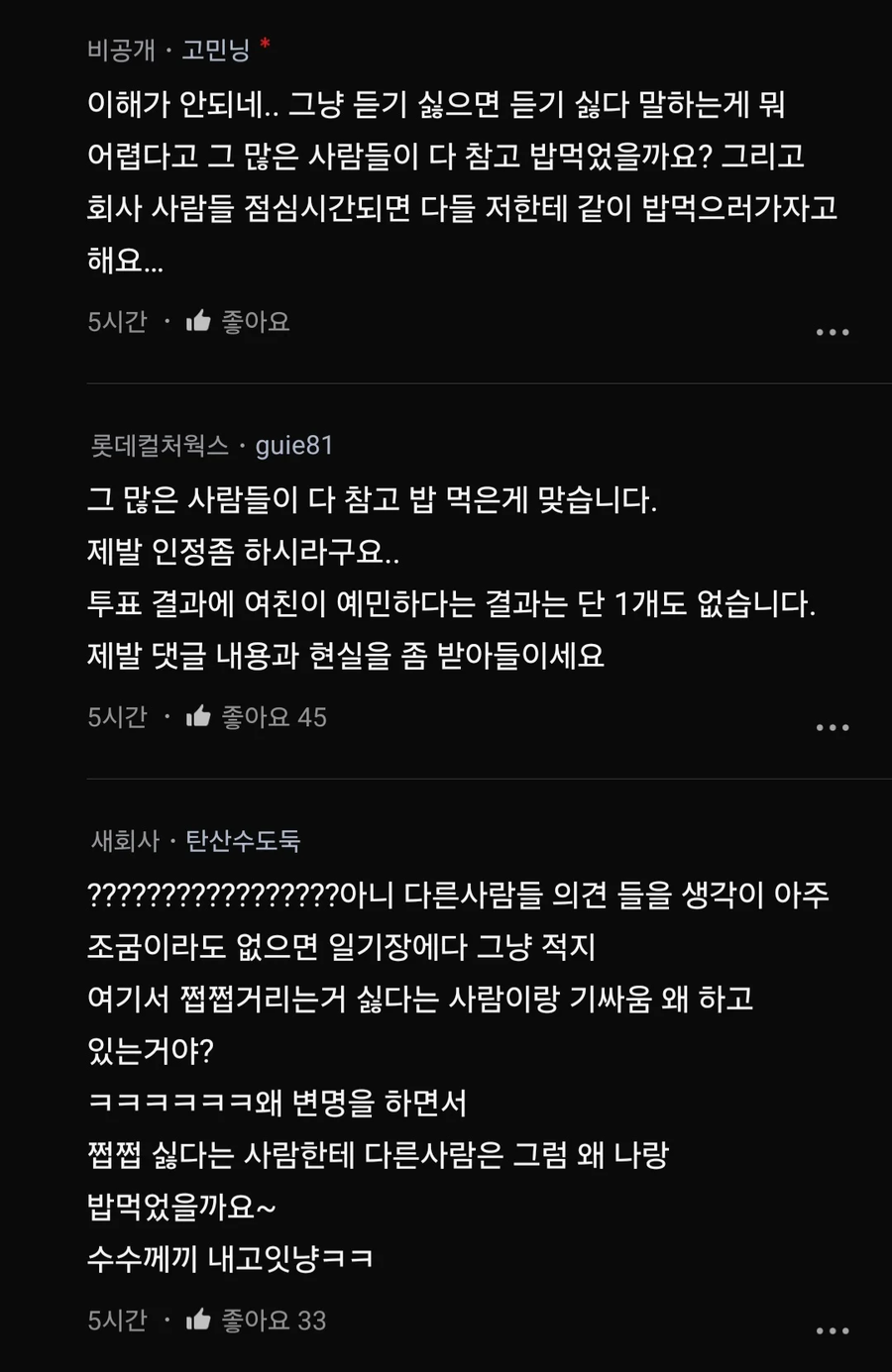
Task: Open the three-dot options menu on 고민닝's comment
Action: pyautogui.click(x=832, y=332)
